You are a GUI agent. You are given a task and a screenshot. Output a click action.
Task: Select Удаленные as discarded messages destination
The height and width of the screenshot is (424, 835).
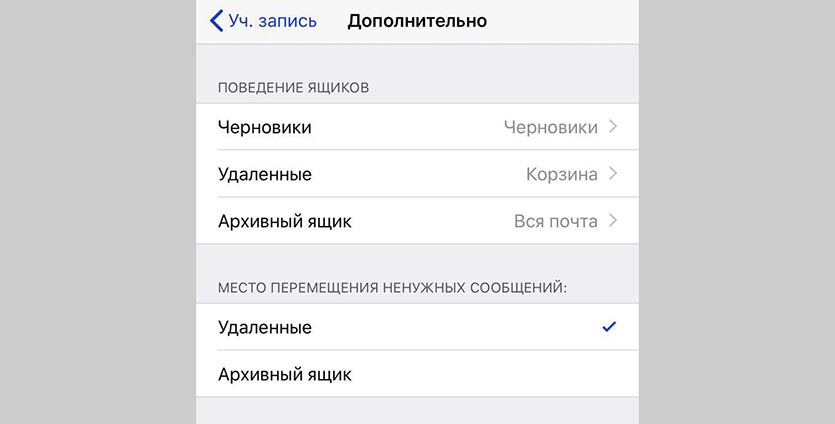point(416,327)
